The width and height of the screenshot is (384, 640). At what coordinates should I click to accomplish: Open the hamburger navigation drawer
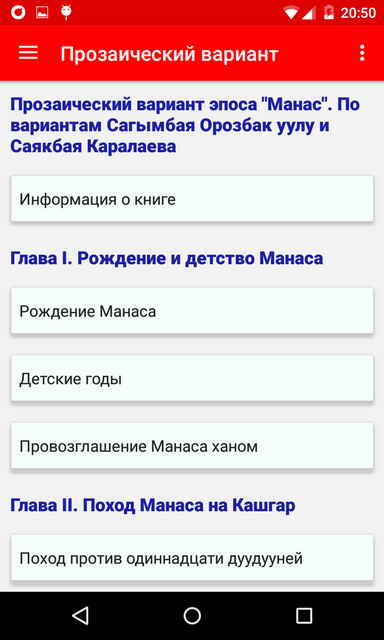coord(28,53)
